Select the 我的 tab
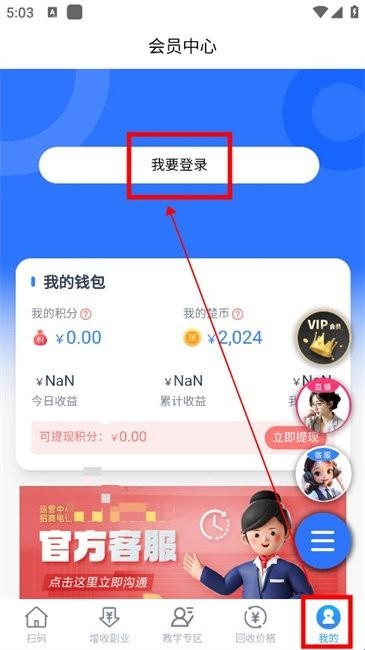 click(328, 625)
